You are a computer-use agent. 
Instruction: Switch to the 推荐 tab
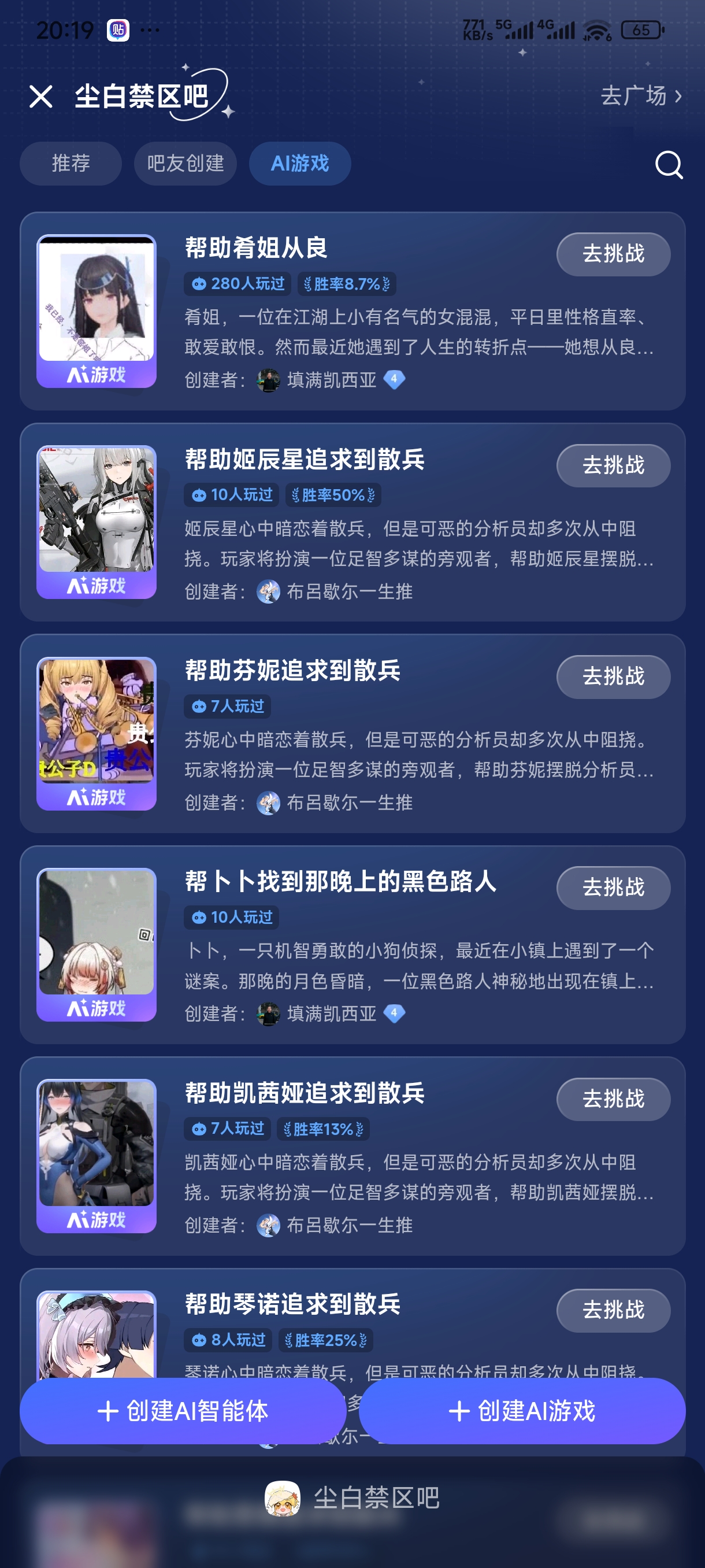[70, 163]
